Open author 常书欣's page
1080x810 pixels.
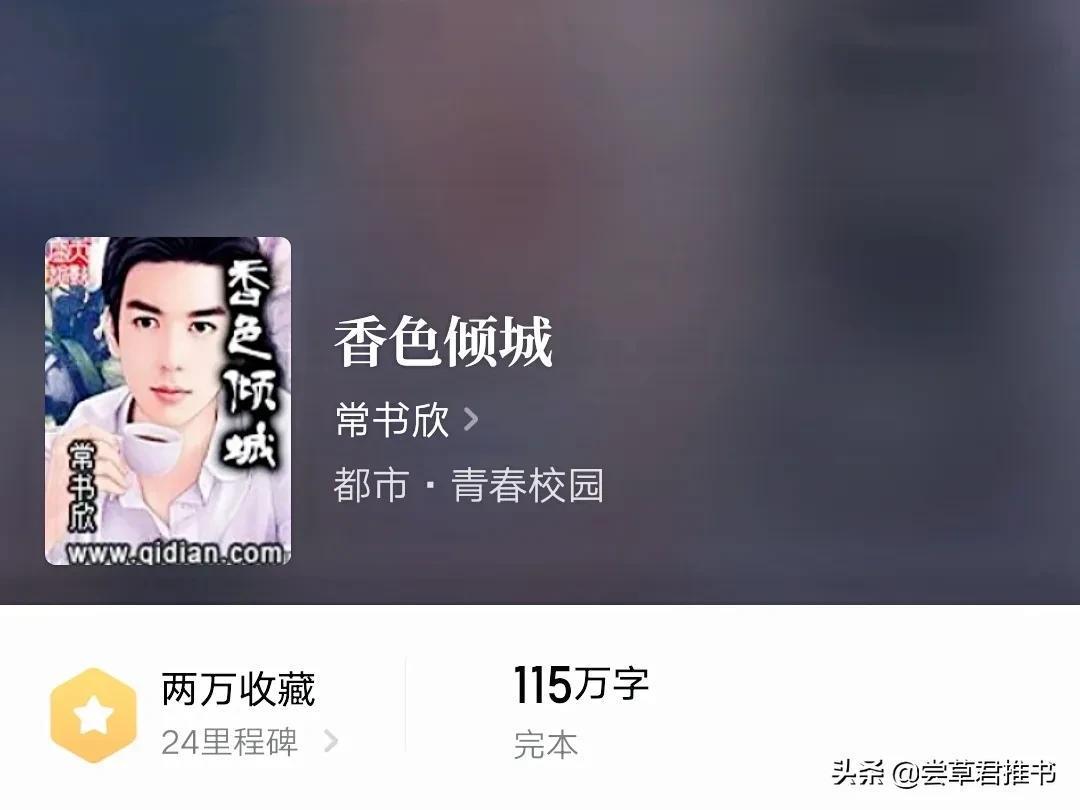click(x=405, y=420)
